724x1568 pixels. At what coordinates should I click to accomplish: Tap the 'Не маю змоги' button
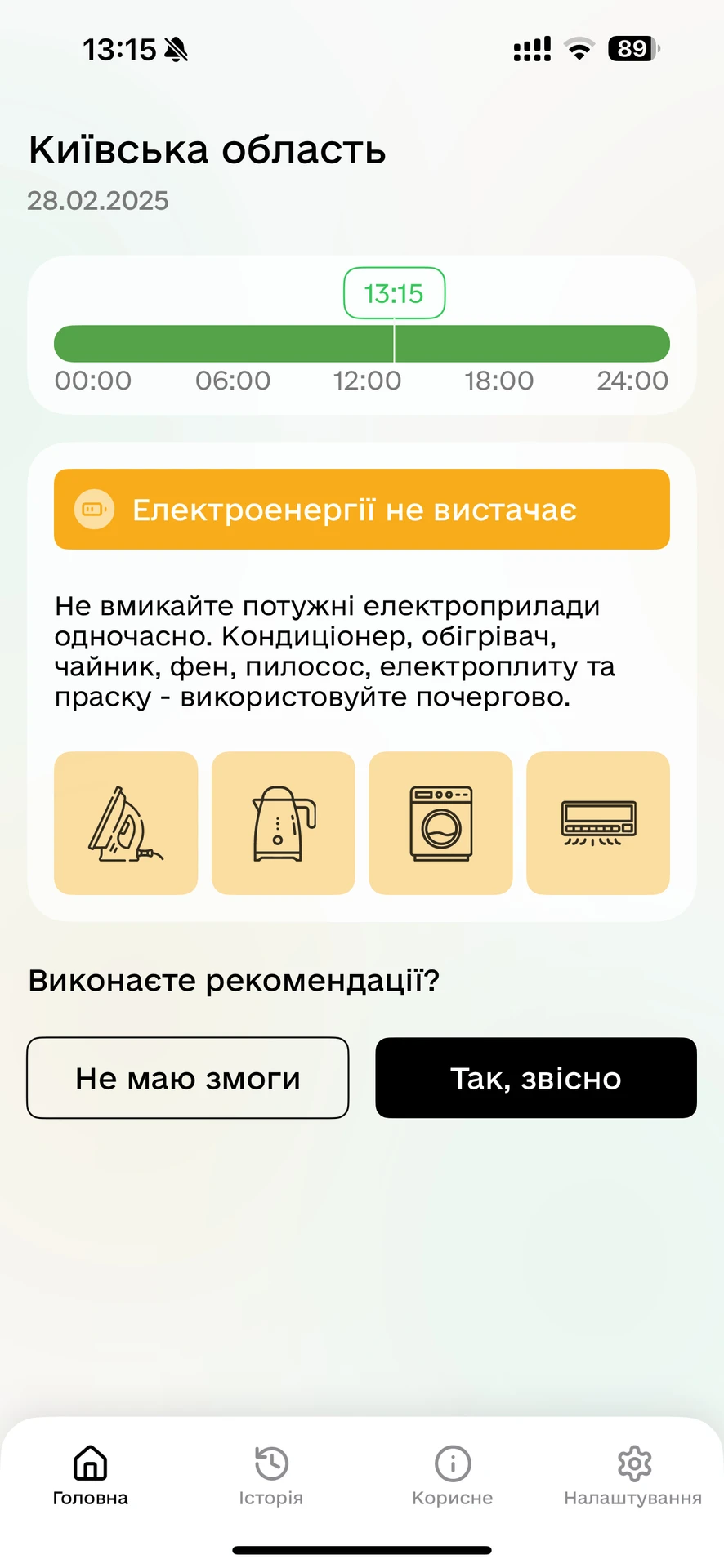tap(188, 1078)
